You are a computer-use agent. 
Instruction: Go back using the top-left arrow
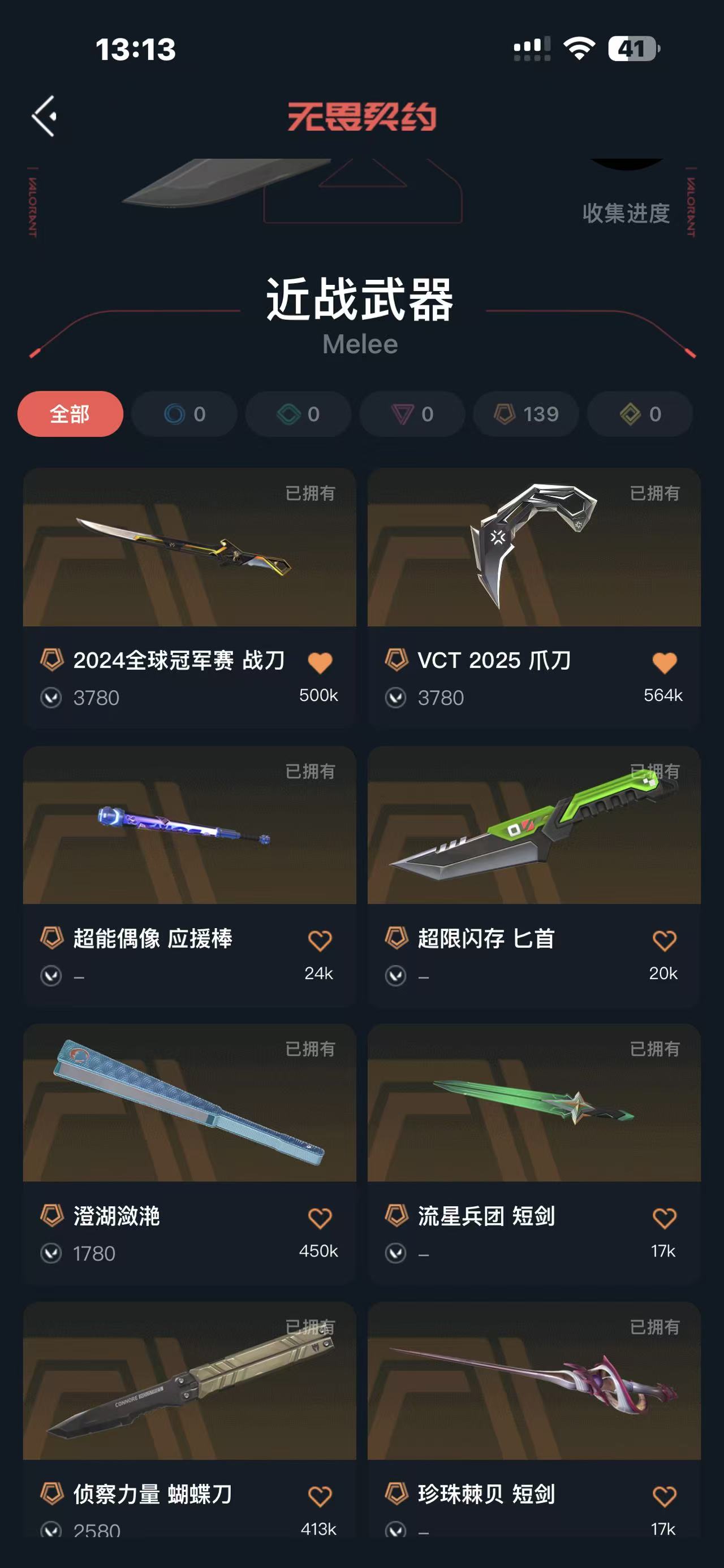point(45,116)
